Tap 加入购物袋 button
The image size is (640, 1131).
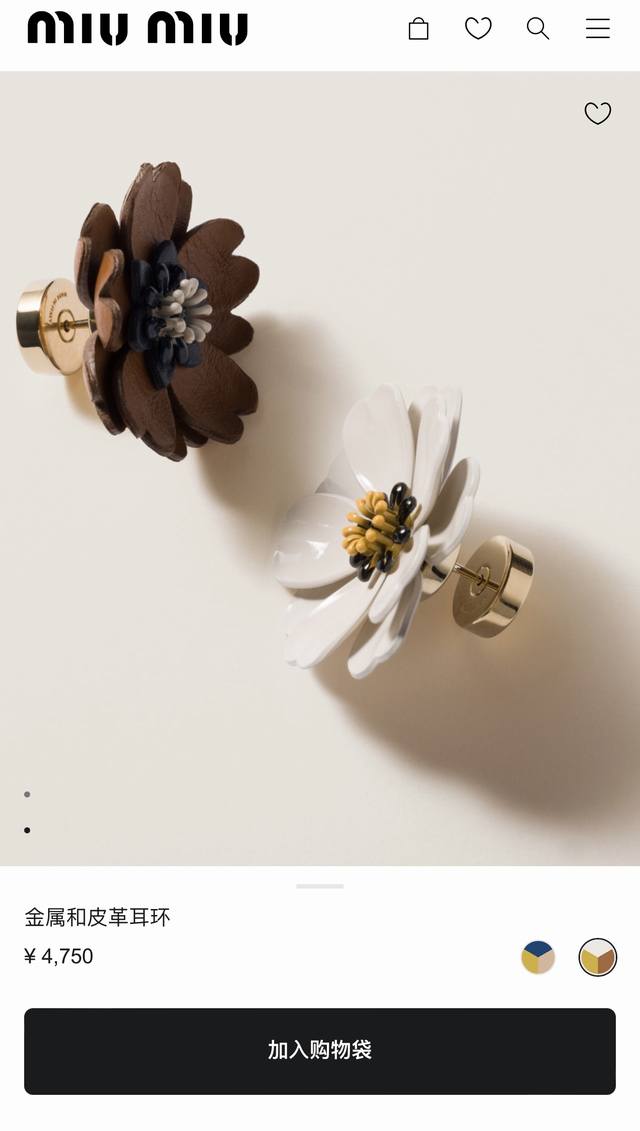click(x=320, y=1050)
